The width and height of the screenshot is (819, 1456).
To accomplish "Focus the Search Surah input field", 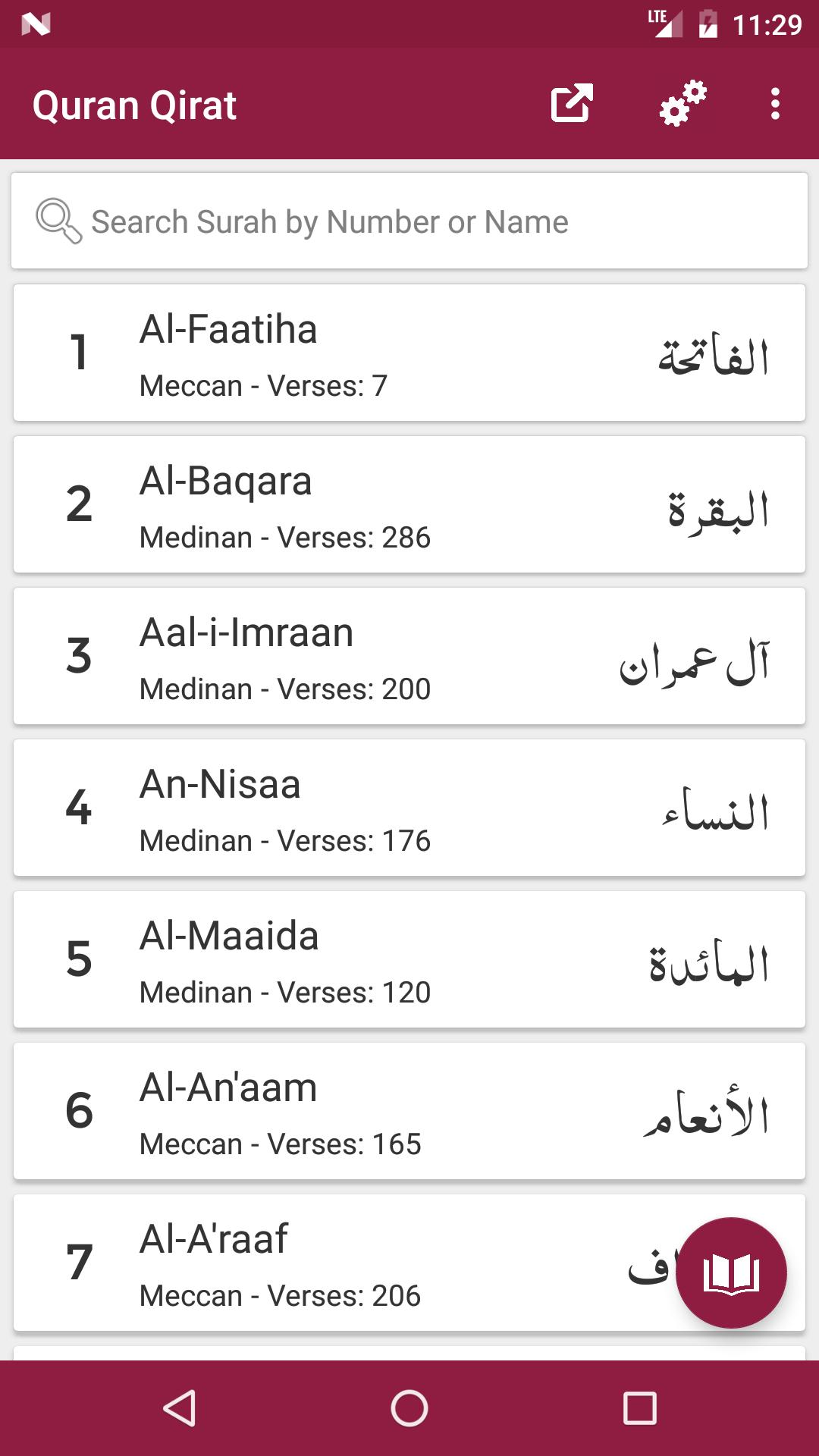I will pos(409,221).
